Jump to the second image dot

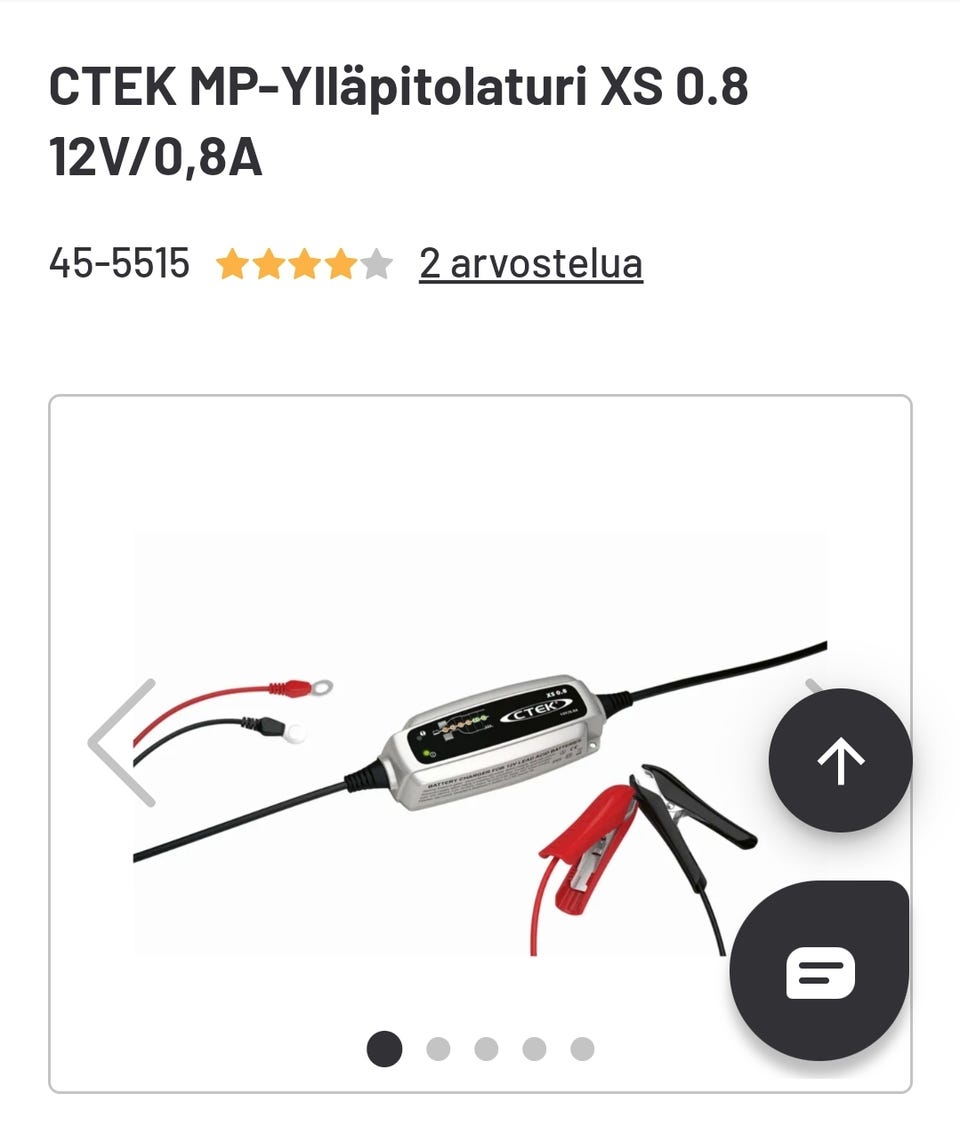(x=438, y=1049)
